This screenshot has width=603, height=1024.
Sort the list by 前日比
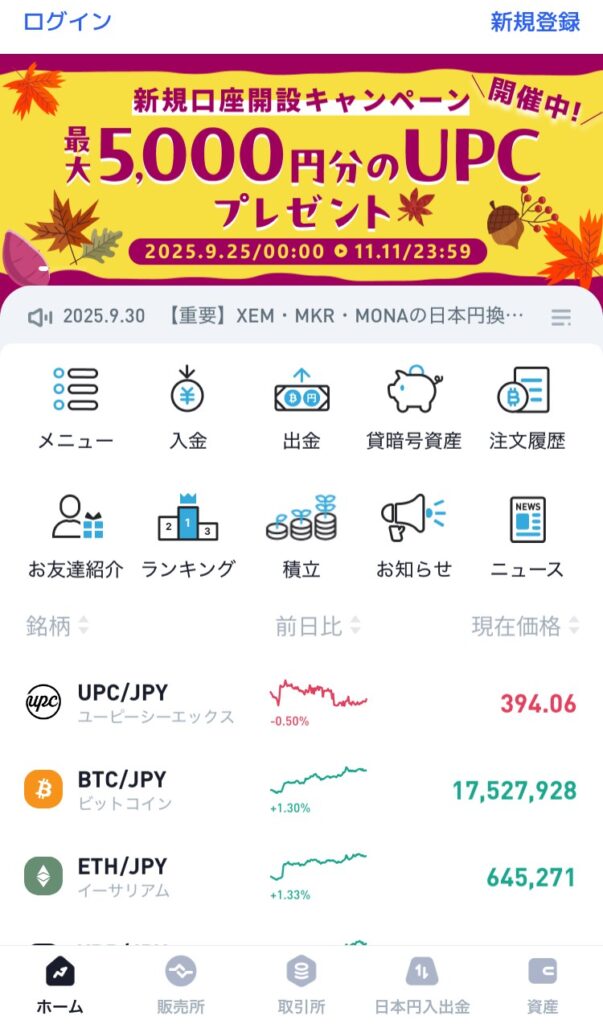tap(318, 626)
